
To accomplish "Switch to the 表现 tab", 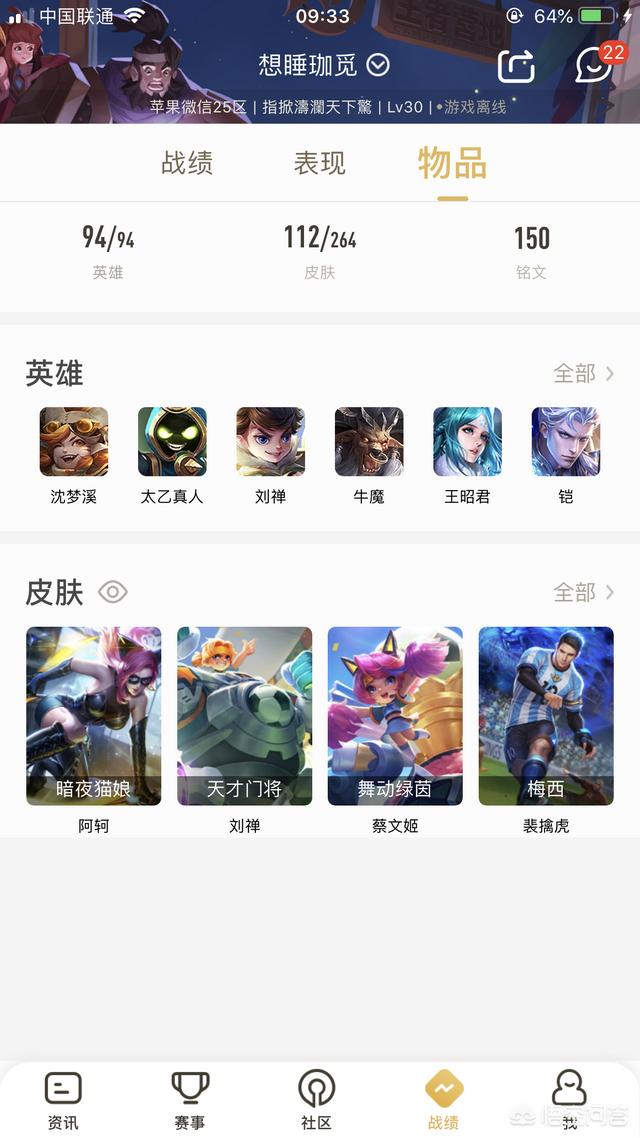I will click(320, 163).
